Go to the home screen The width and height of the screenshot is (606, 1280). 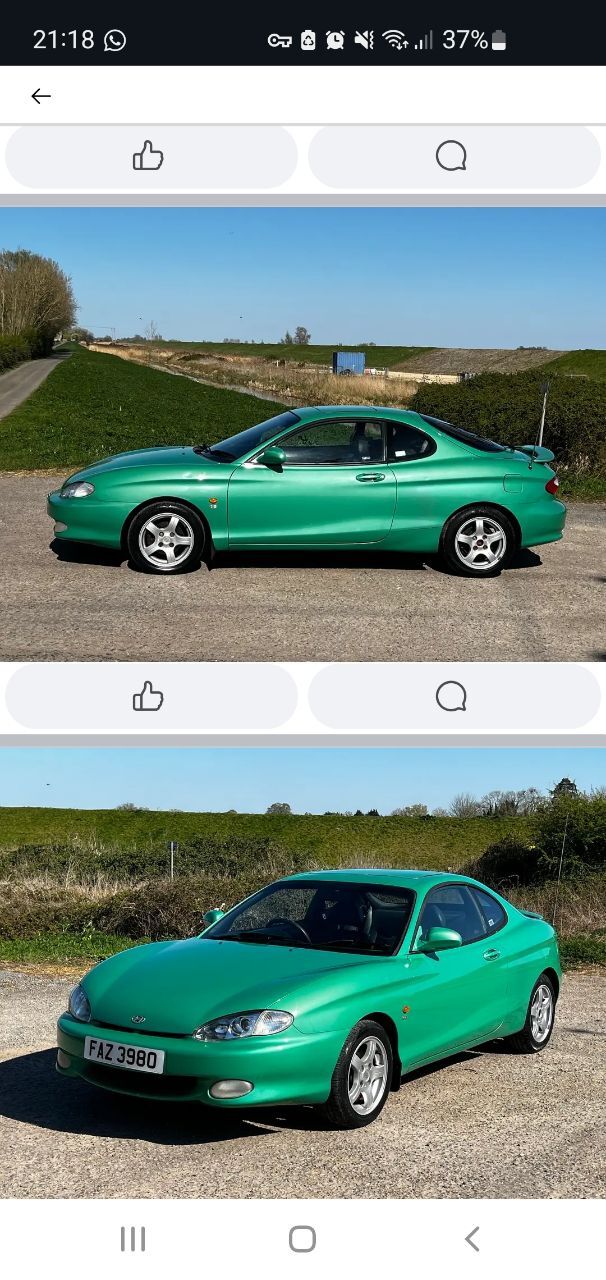tap(302, 1239)
